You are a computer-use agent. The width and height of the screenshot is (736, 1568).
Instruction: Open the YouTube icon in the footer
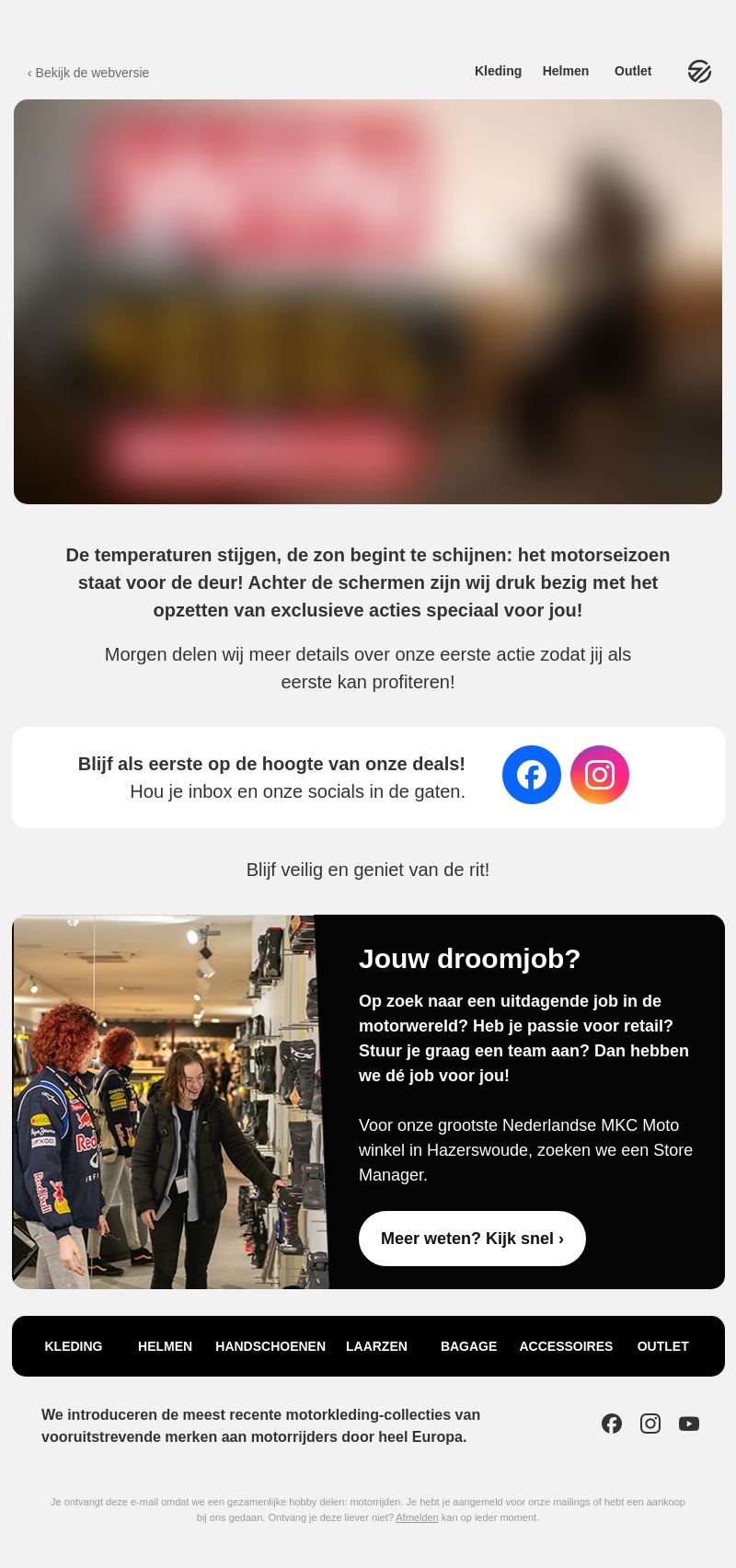click(x=689, y=1424)
